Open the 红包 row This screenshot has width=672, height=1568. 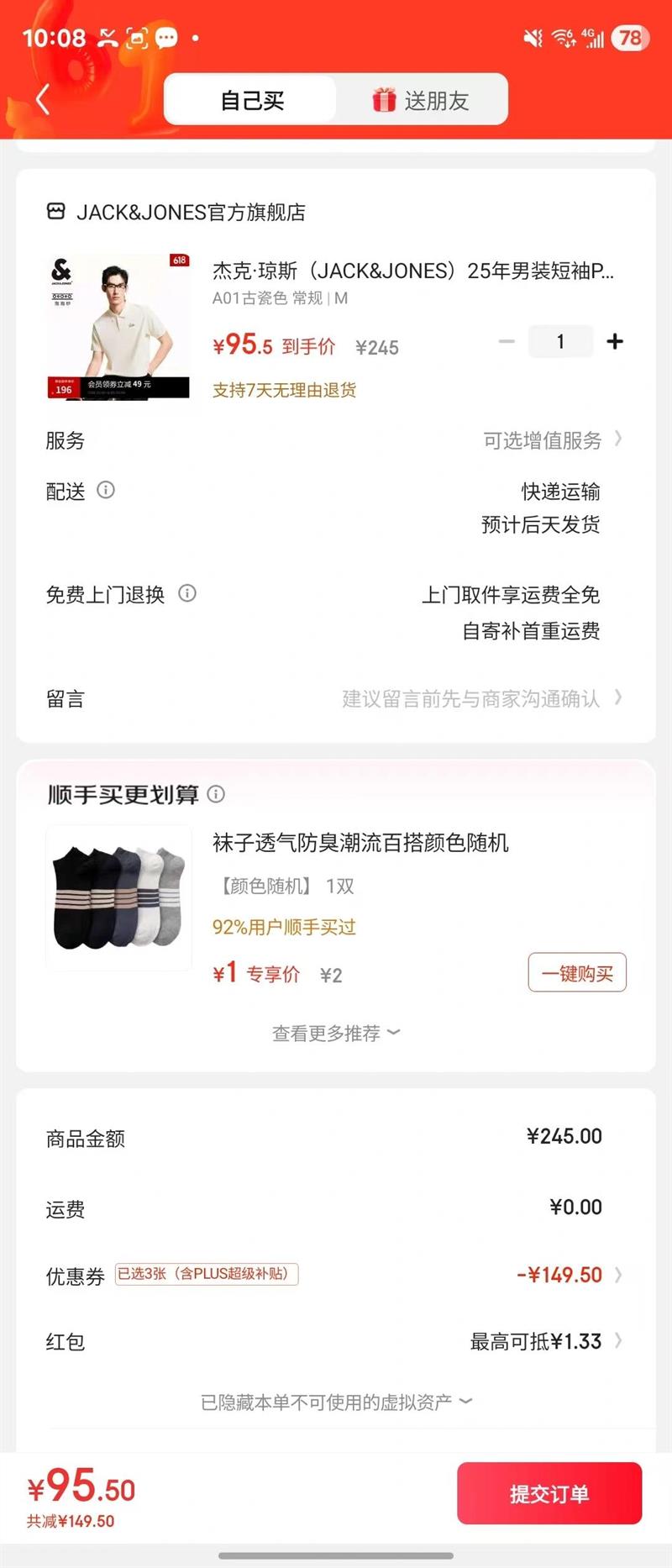pos(544,1341)
